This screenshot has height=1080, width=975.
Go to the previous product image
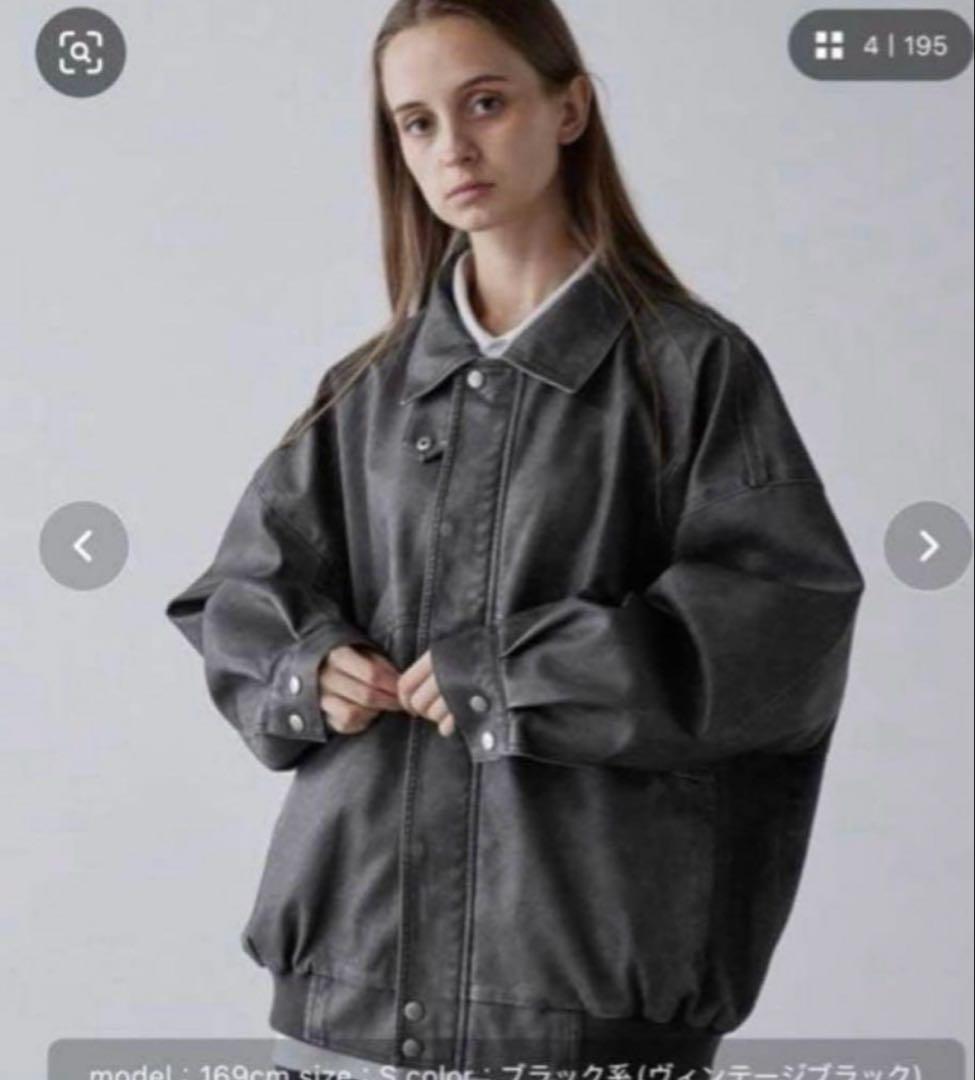pyautogui.click(x=83, y=546)
